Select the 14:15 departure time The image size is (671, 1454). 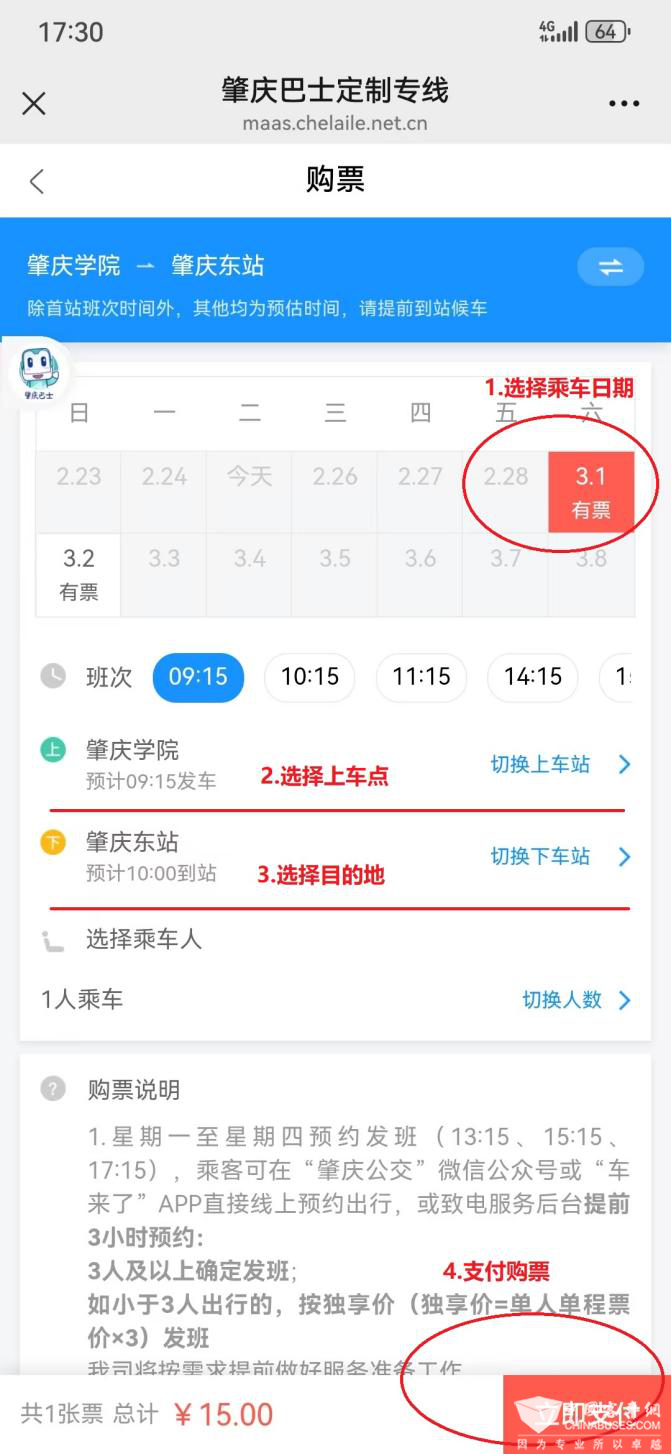[533, 677]
